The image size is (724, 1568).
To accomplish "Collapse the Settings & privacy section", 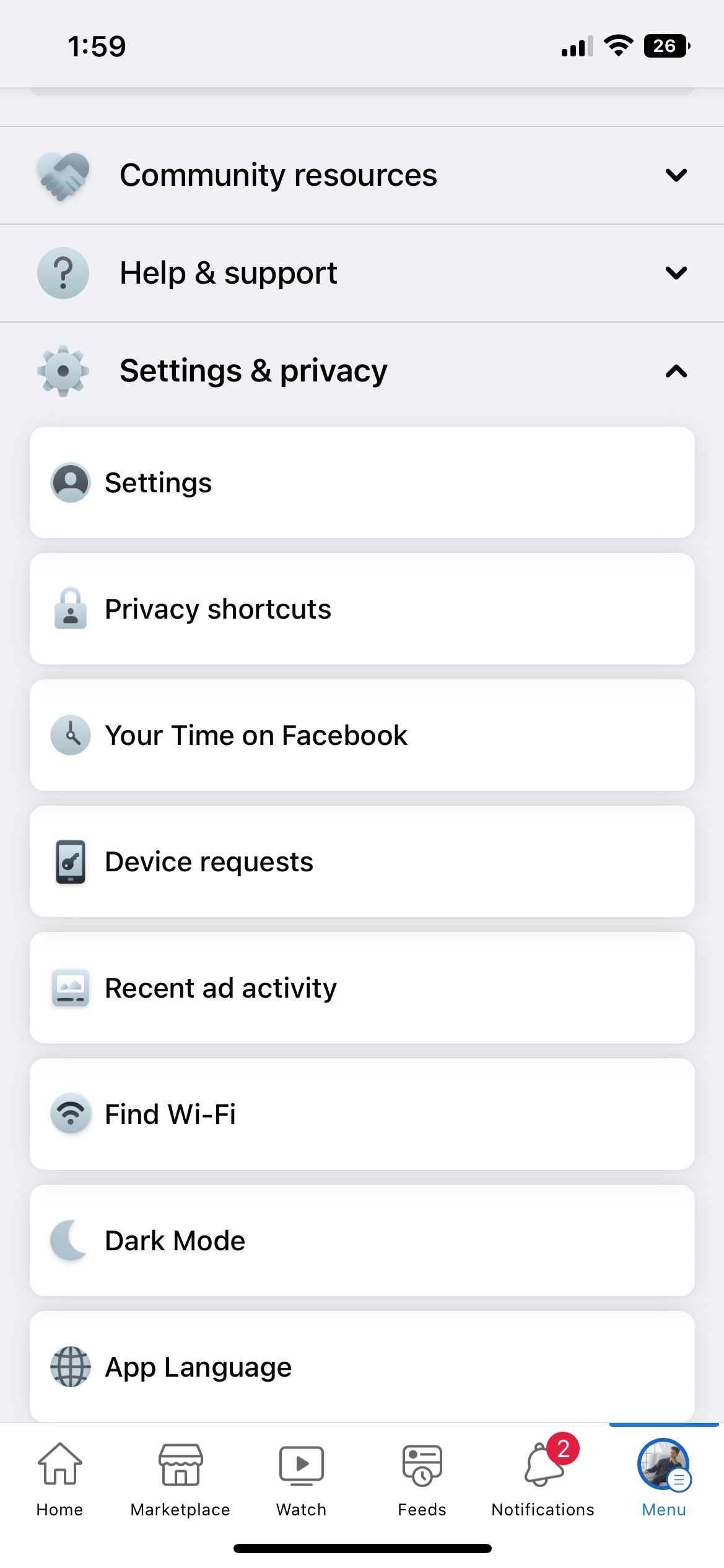I will [362, 371].
